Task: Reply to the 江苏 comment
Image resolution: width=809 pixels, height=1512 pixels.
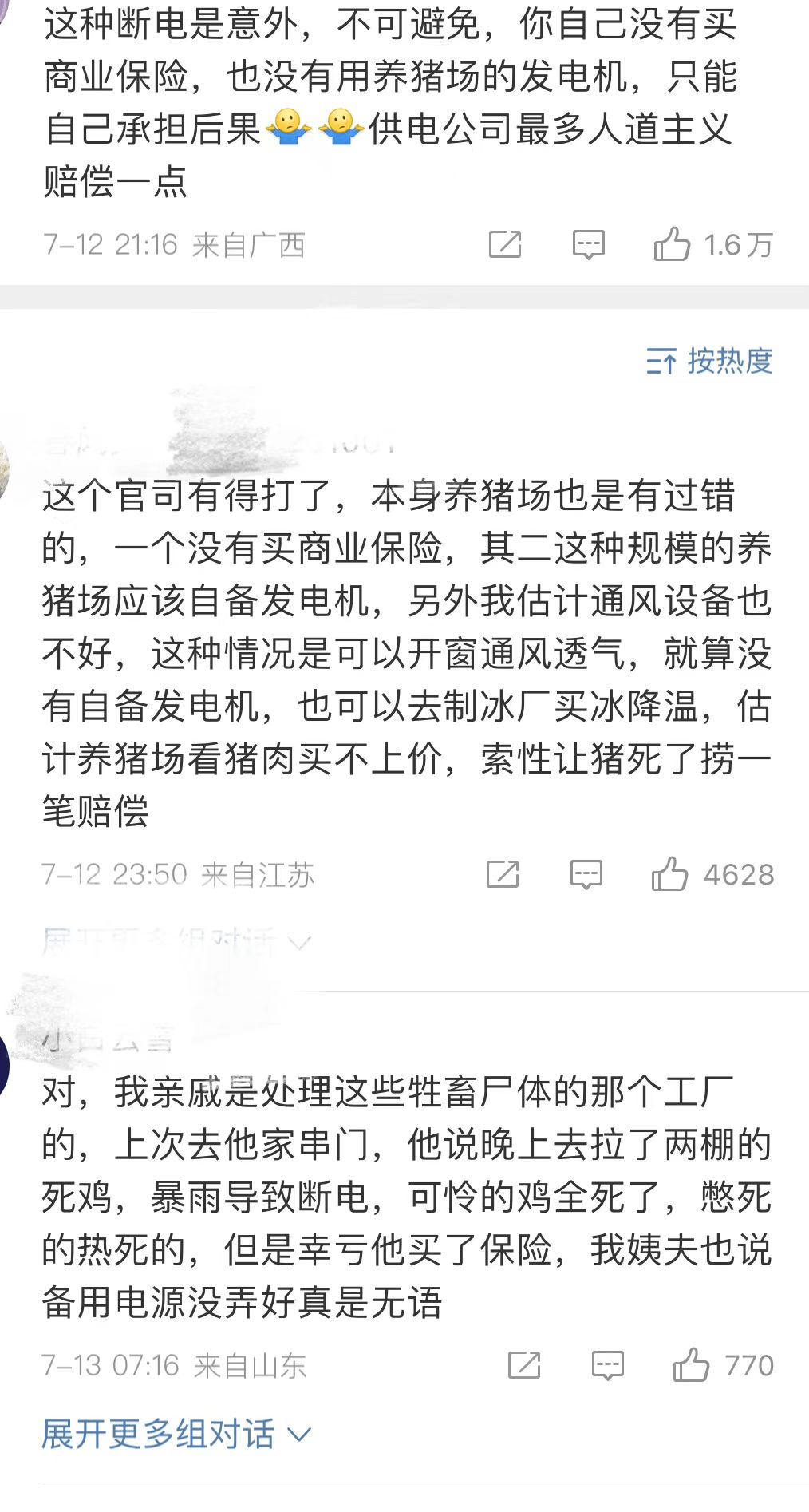Action: (x=586, y=874)
